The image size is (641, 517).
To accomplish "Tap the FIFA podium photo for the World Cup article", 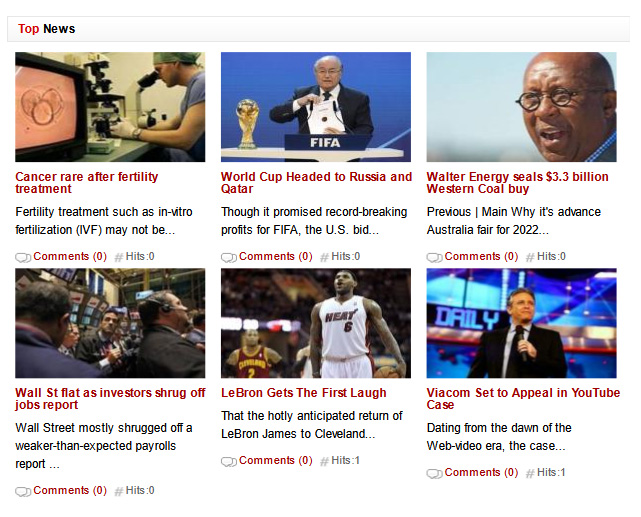I will coord(316,107).
